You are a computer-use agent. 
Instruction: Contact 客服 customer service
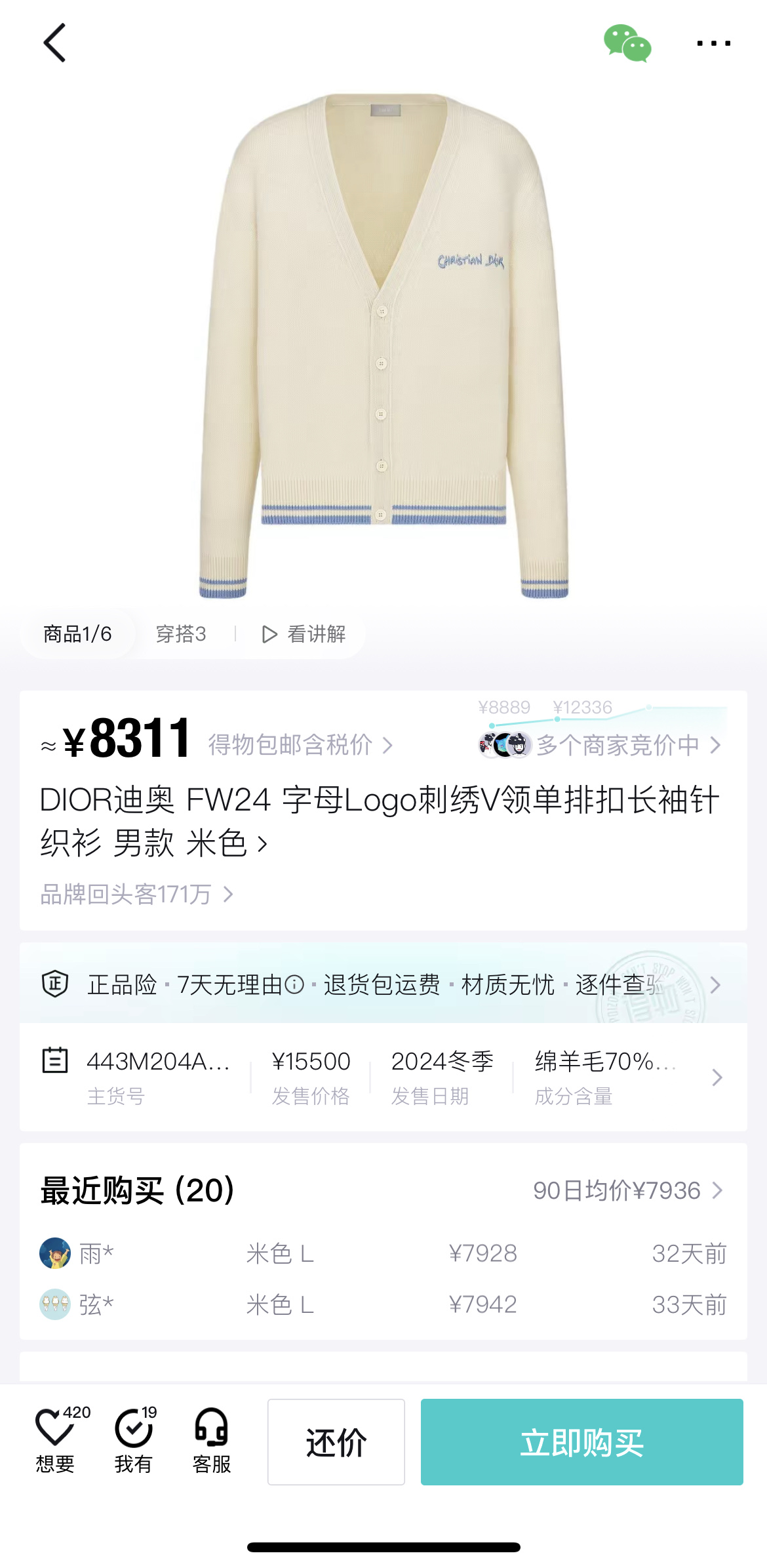pyautogui.click(x=212, y=1439)
